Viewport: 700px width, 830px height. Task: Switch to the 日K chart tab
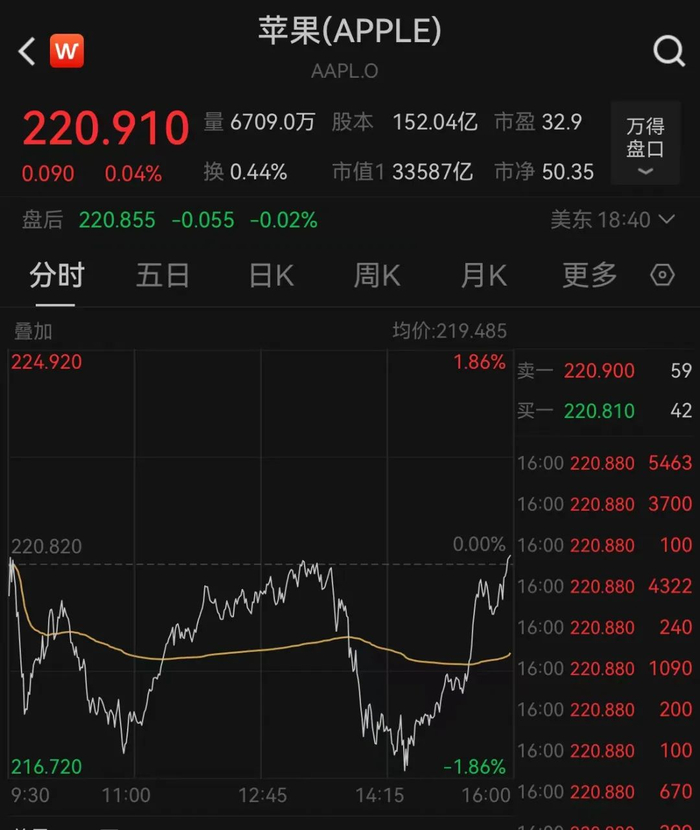(272, 275)
